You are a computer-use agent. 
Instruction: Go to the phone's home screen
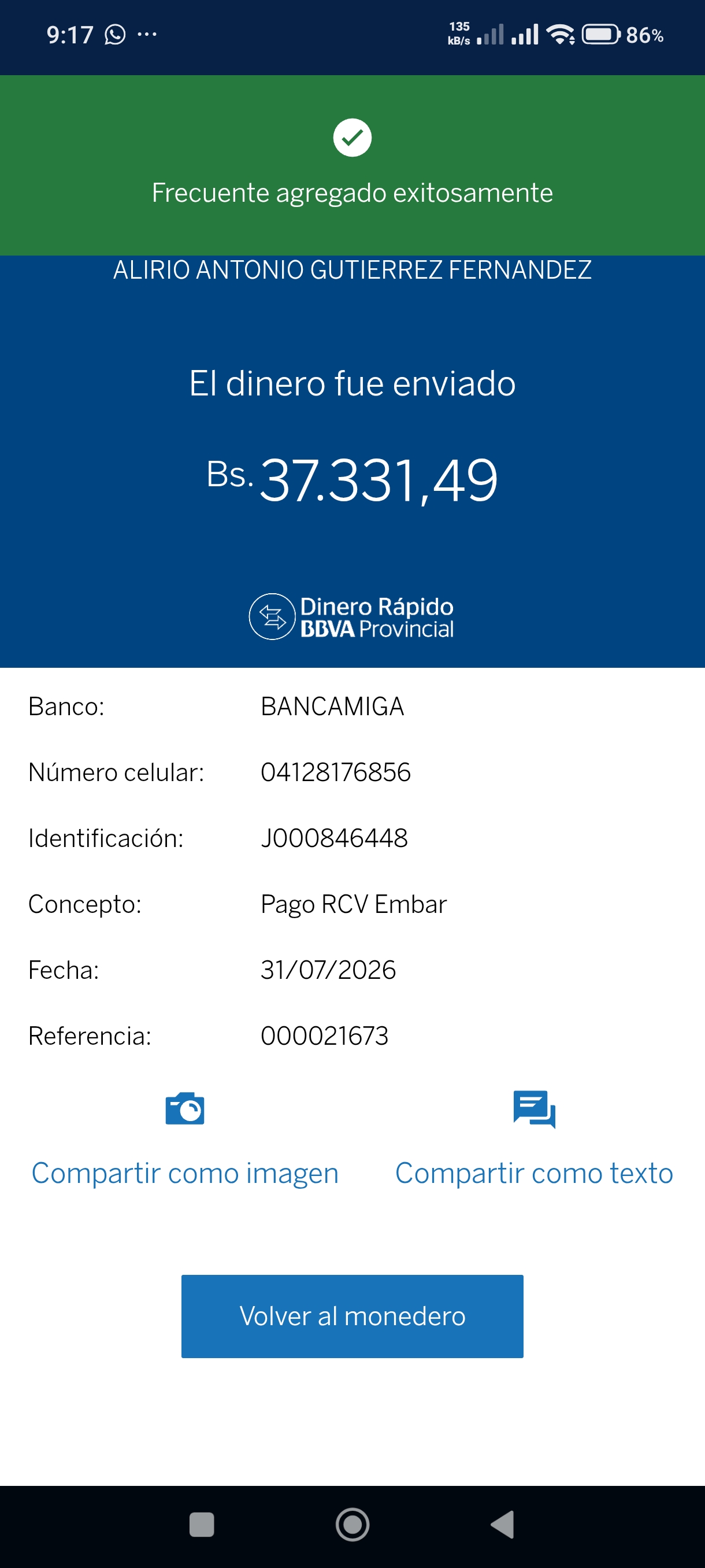coord(352,1524)
